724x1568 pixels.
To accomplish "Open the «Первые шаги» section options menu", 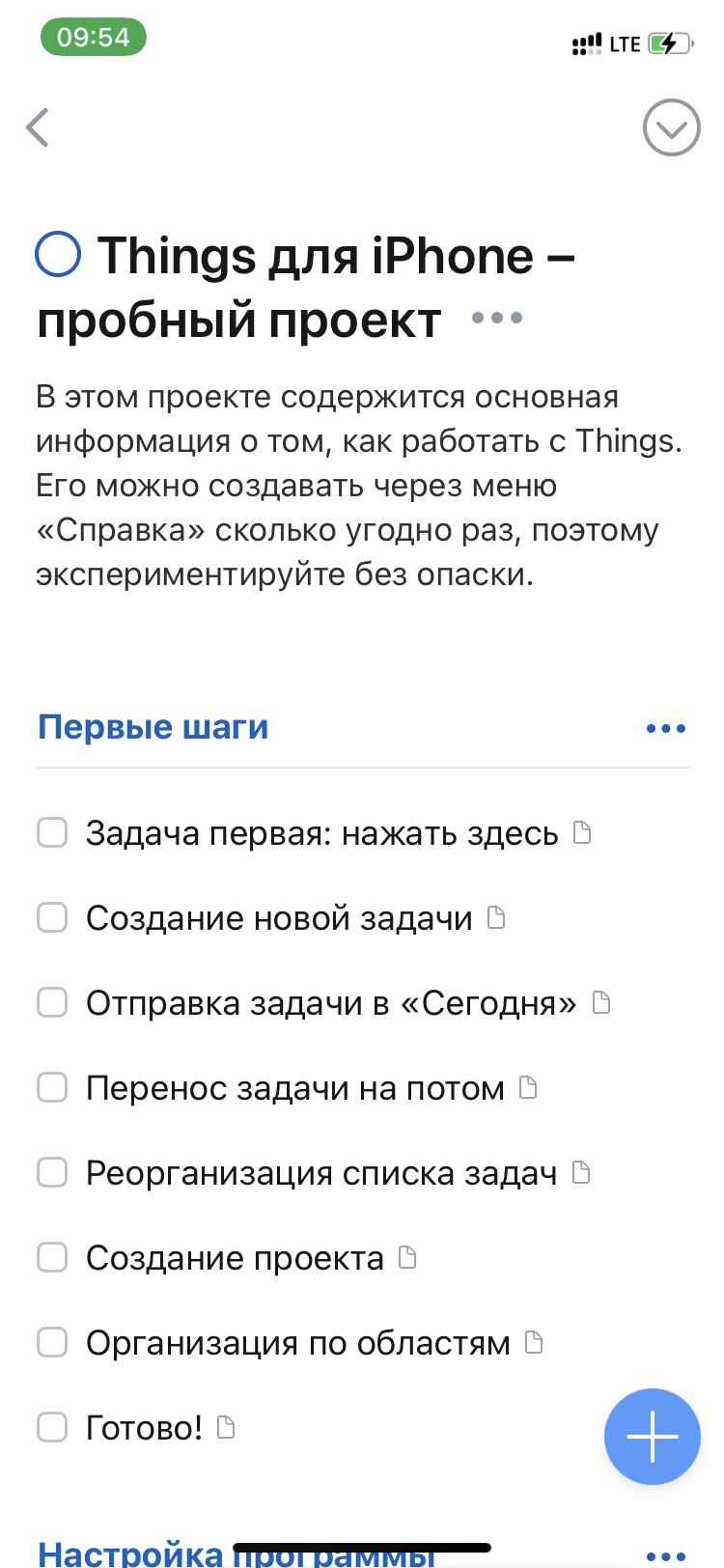I will (666, 729).
